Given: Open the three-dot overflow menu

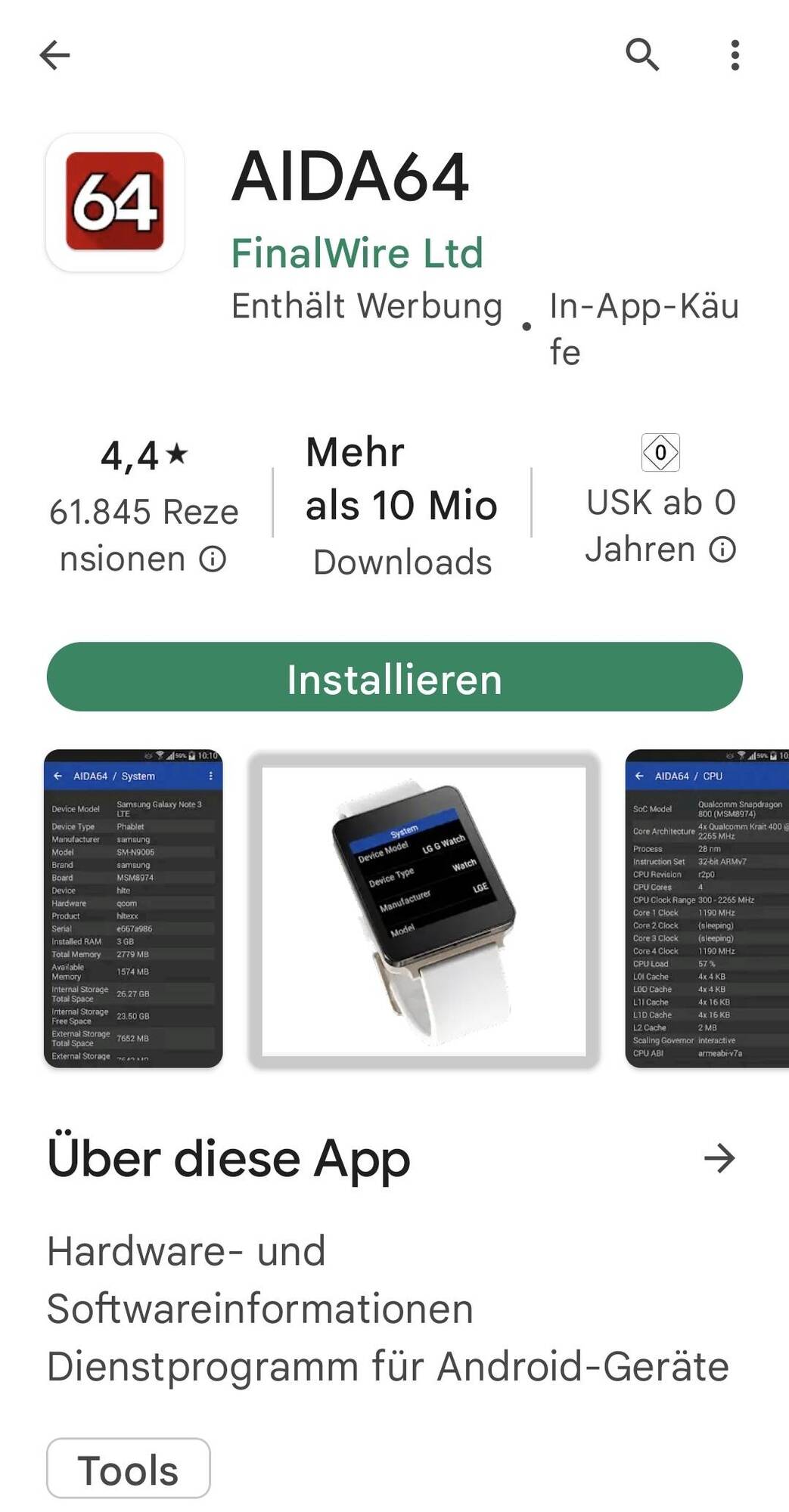Looking at the screenshot, I should tap(735, 55).
